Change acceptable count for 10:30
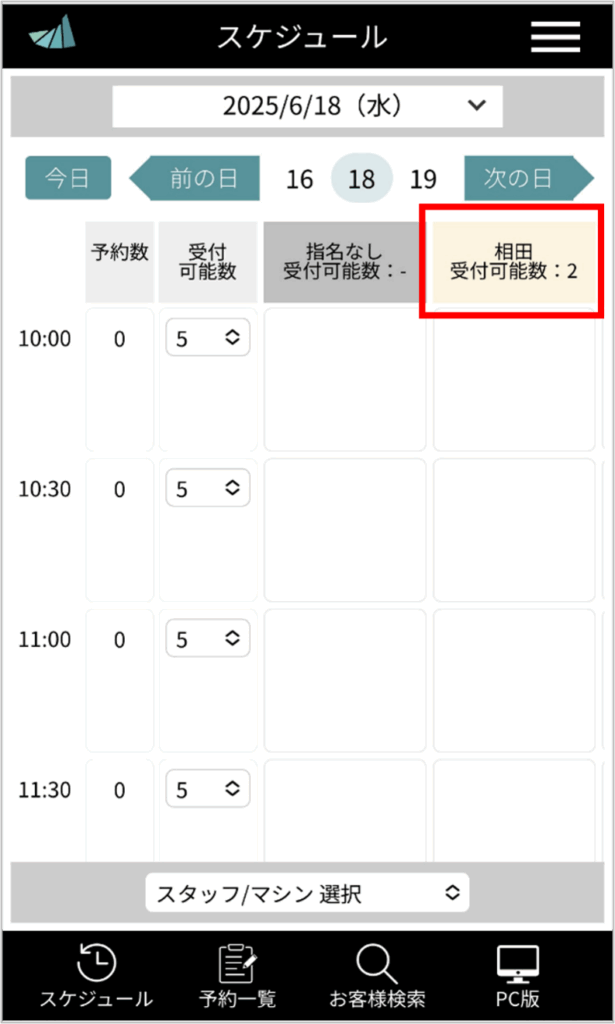The image size is (615, 1024). [208, 487]
